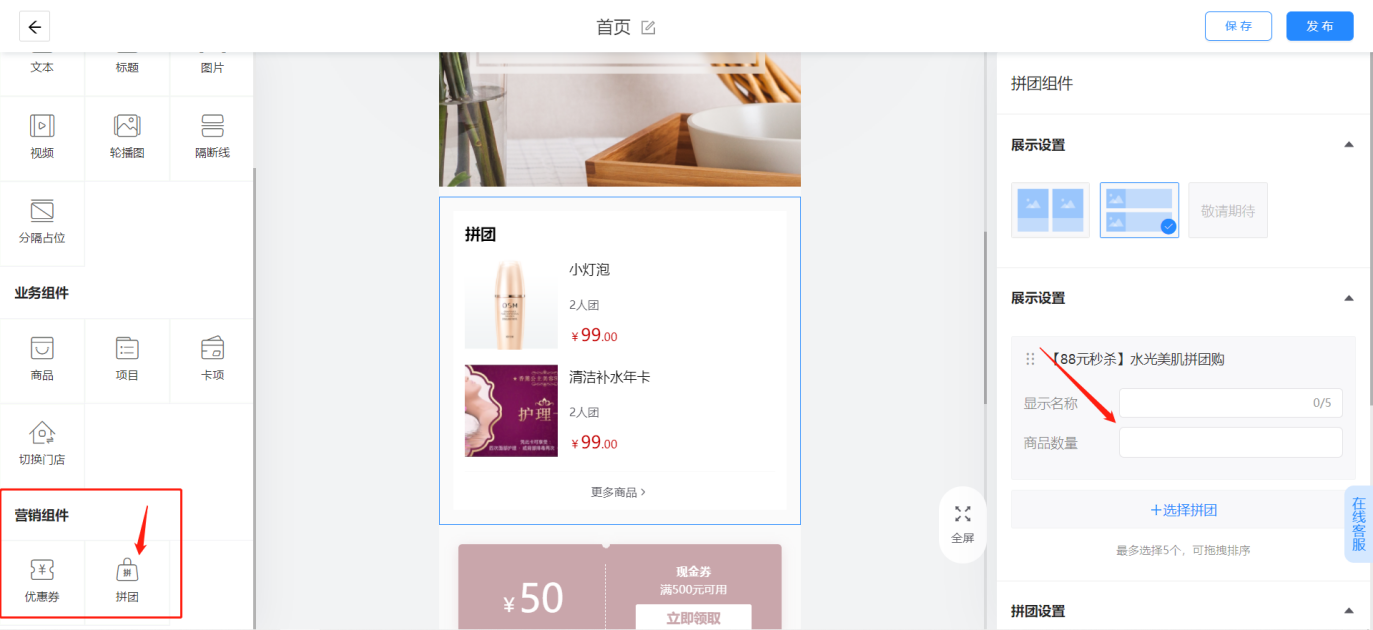Publish the page with 发布
This screenshot has width=1373, height=630.
coord(1319,26)
